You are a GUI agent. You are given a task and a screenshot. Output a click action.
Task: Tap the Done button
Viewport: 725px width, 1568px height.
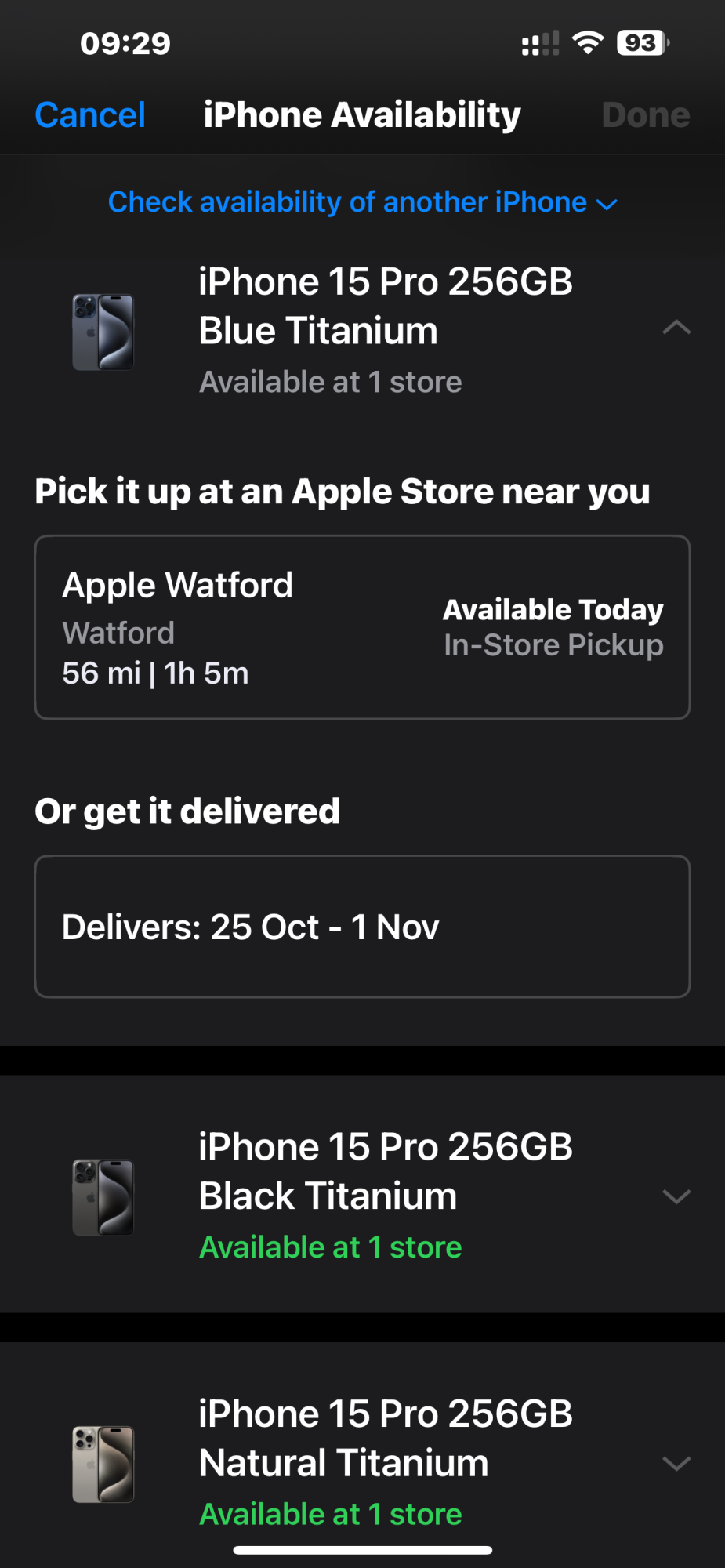(x=645, y=115)
